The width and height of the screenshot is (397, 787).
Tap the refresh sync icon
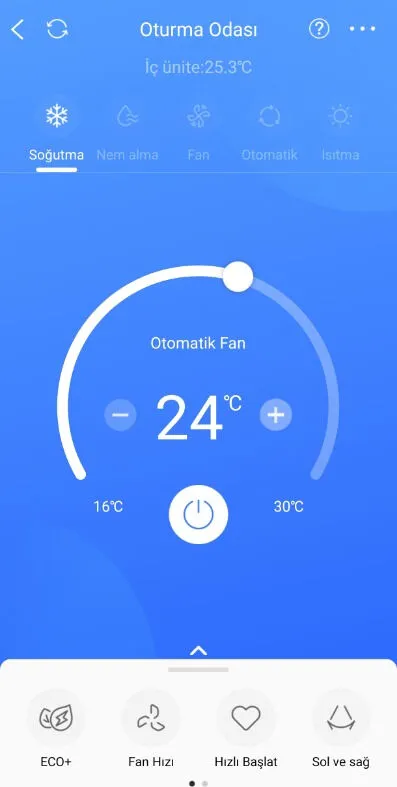58,29
